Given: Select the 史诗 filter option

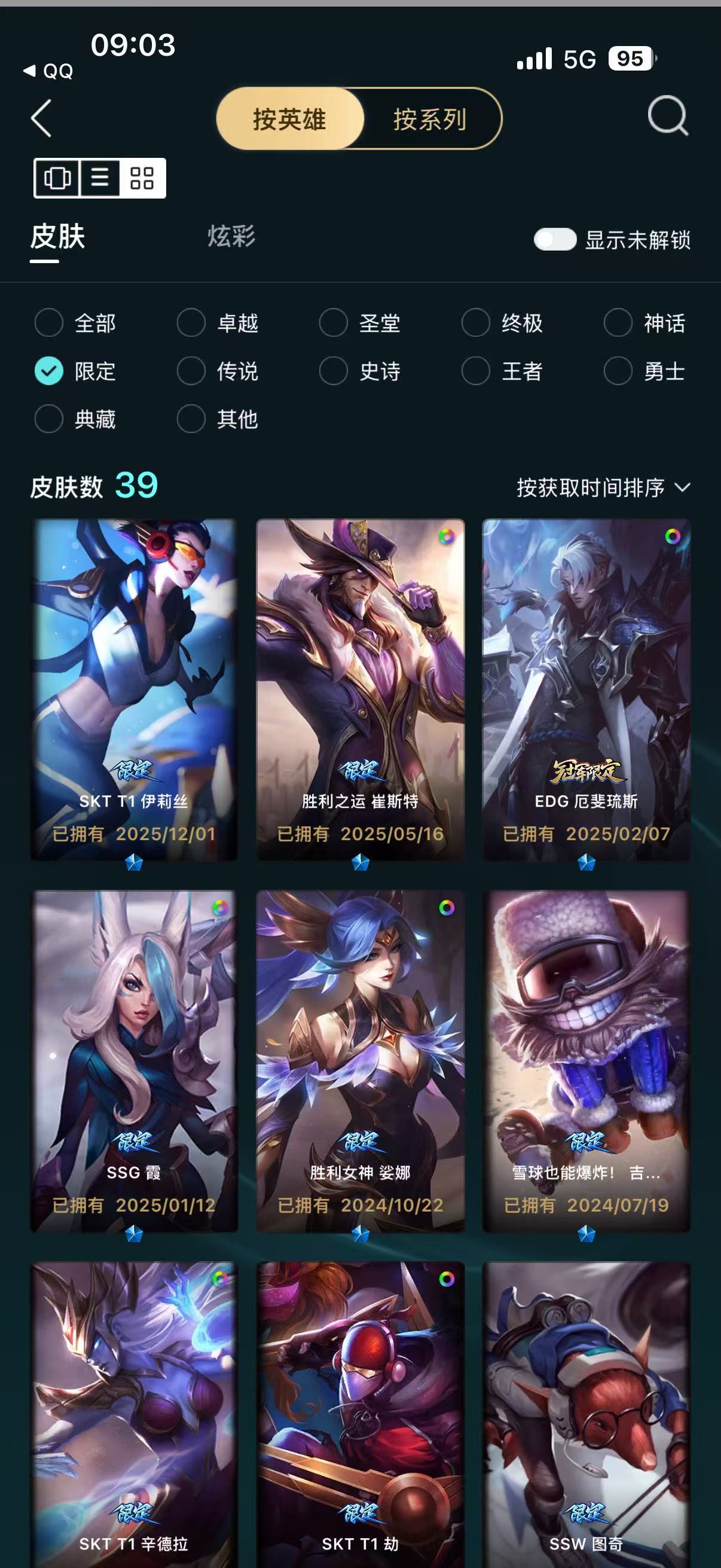Looking at the screenshot, I should click(334, 371).
